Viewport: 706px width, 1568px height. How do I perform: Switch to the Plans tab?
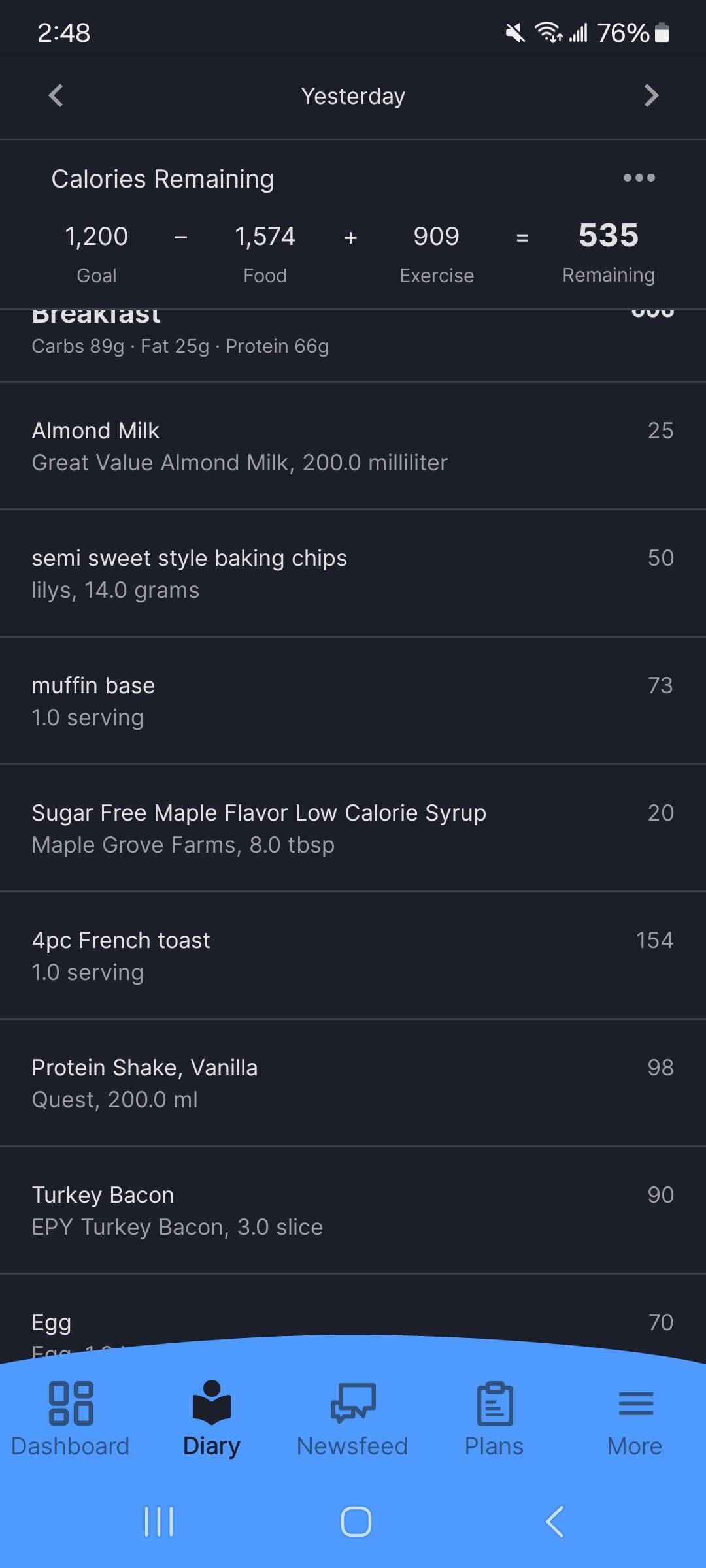point(494,1419)
